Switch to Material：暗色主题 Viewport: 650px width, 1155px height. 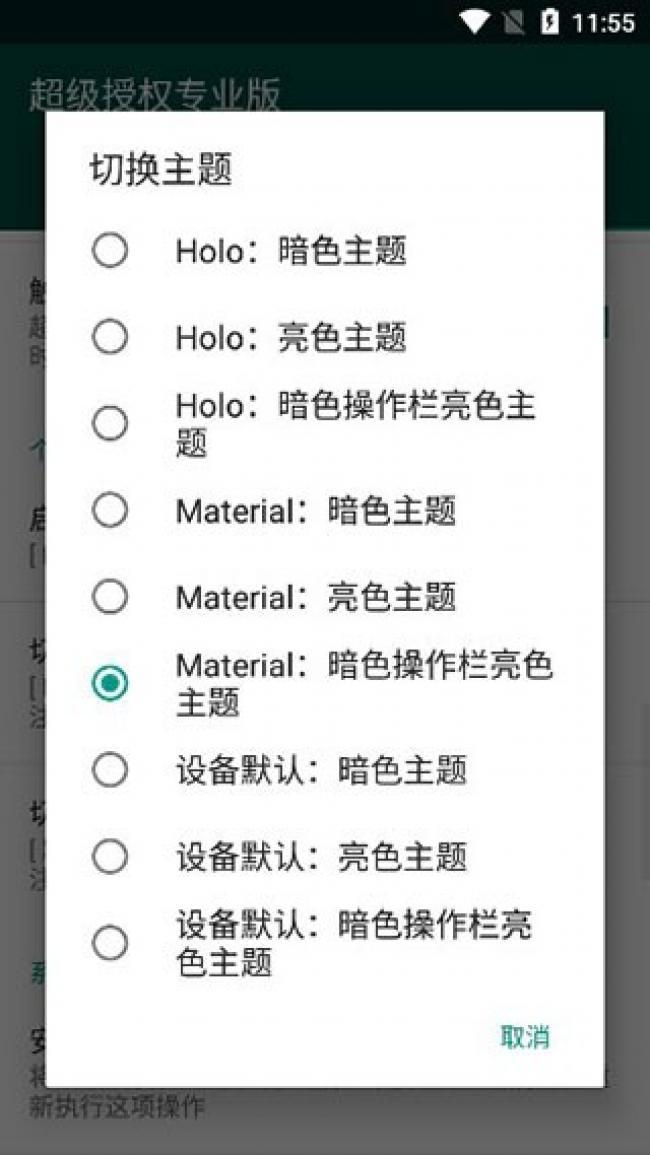point(324,510)
